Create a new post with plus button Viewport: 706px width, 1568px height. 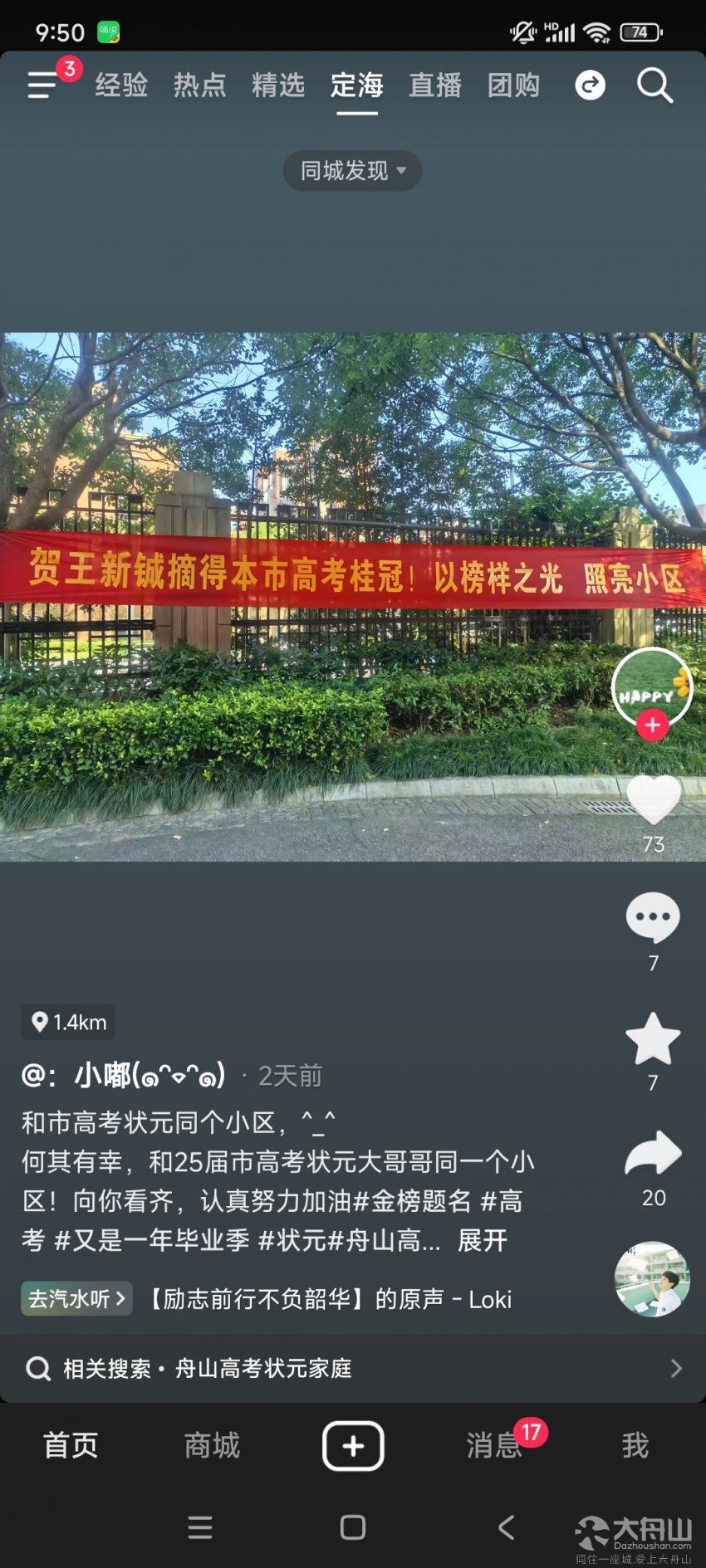[x=353, y=1445]
